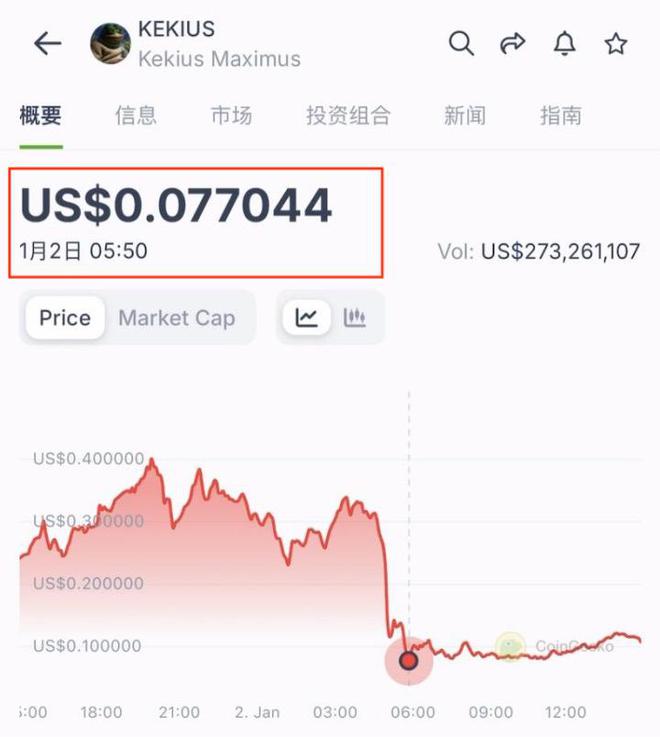Share the KEKIUS coin page
The width and height of the screenshot is (660, 737).
(513, 43)
